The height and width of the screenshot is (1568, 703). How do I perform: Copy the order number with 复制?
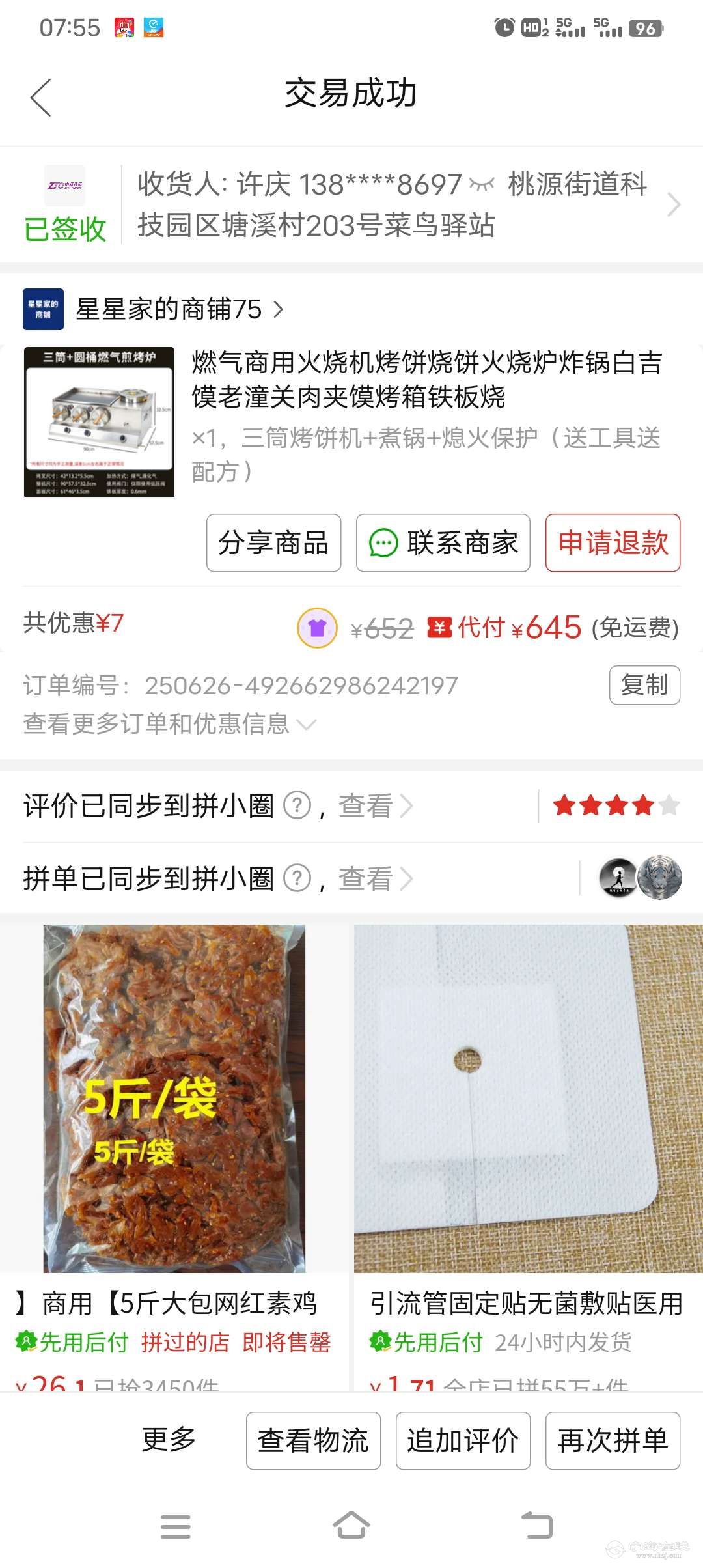(x=644, y=685)
